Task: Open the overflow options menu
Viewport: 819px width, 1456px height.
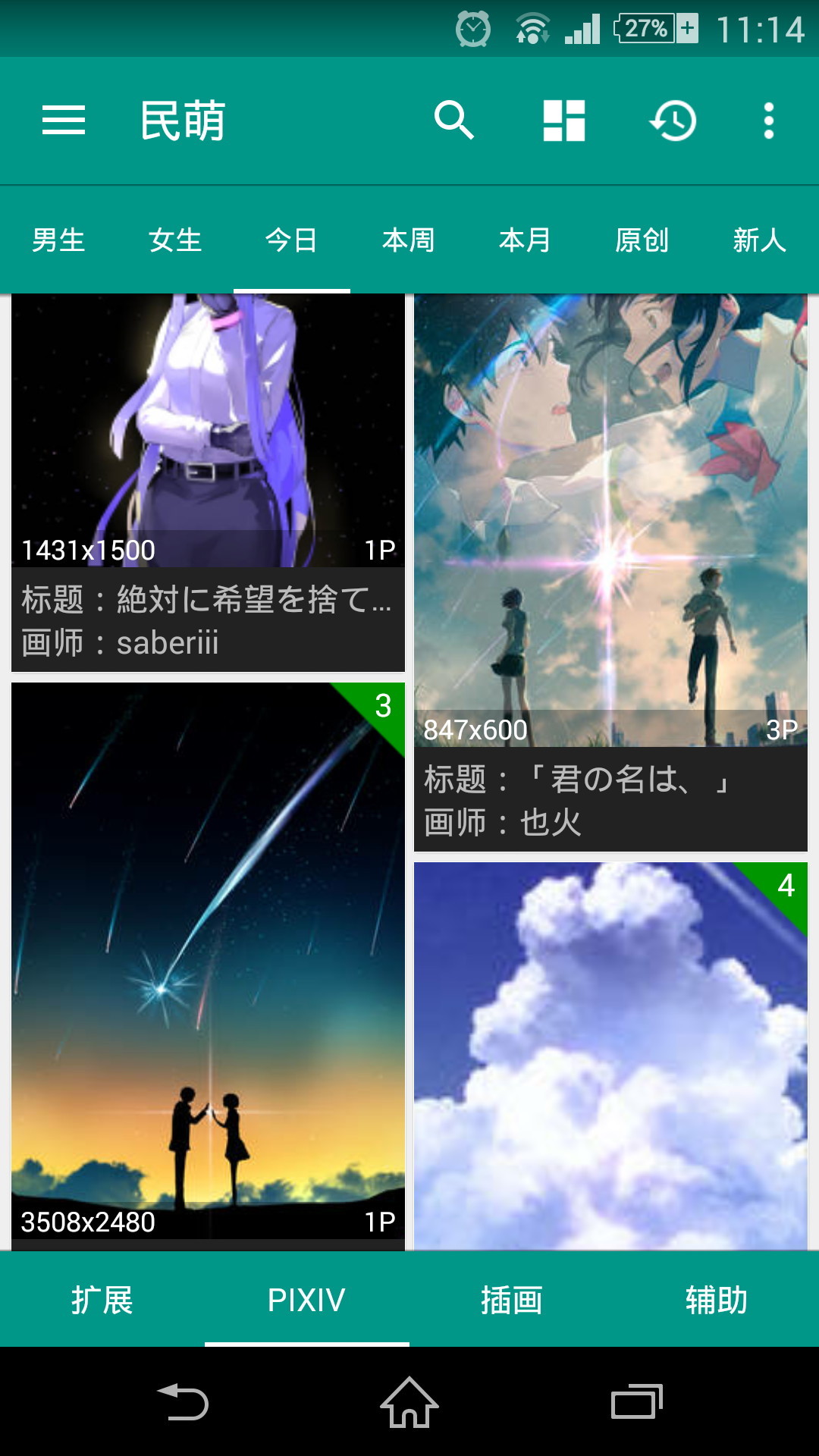Action: pos(768,121)
